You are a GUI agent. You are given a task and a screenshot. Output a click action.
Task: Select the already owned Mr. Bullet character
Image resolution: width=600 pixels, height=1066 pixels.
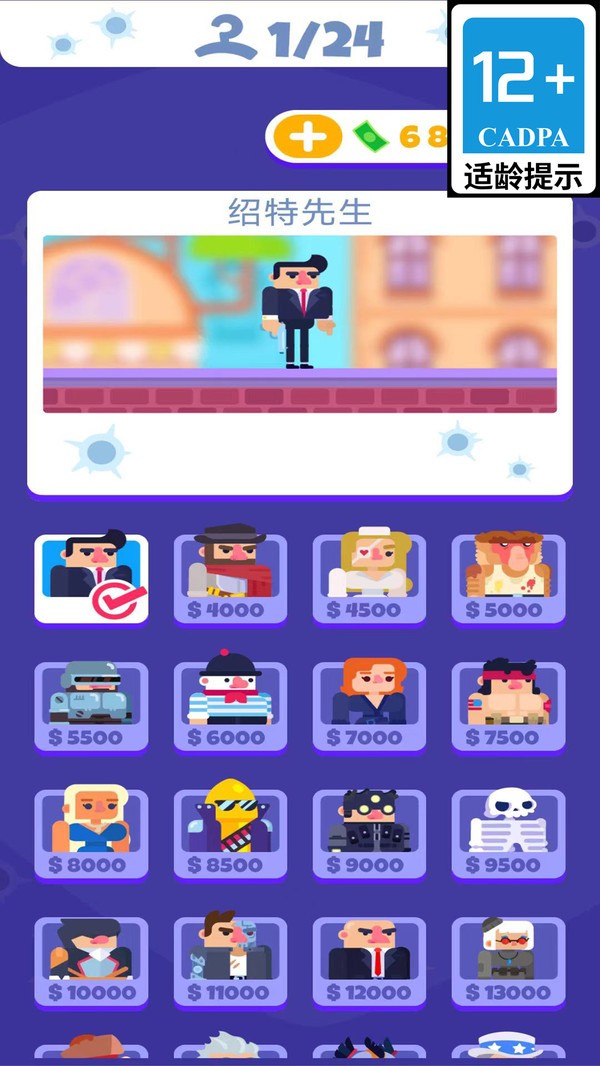pyautogui.click(x=91, y=579)
